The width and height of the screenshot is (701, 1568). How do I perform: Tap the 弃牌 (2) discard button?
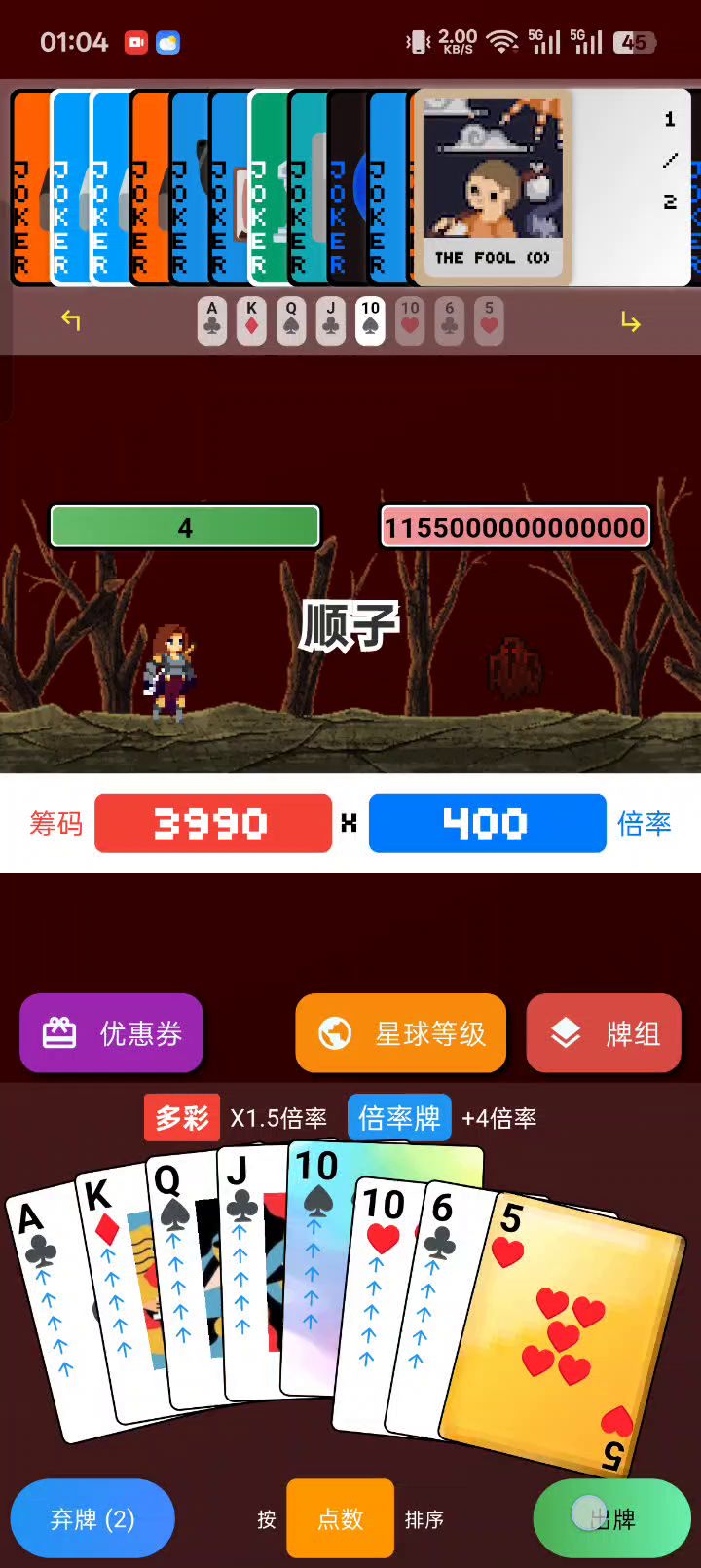(x=92, y=1518)
